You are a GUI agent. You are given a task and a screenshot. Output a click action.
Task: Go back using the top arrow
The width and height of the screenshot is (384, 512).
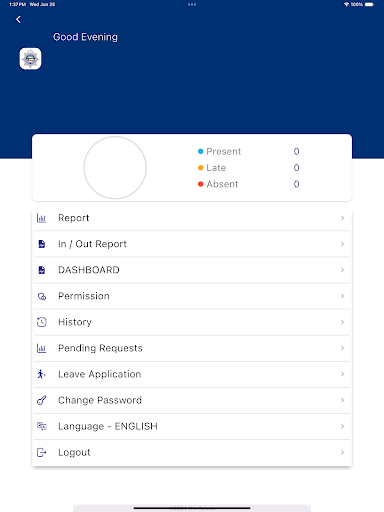[x=18, y=20]
